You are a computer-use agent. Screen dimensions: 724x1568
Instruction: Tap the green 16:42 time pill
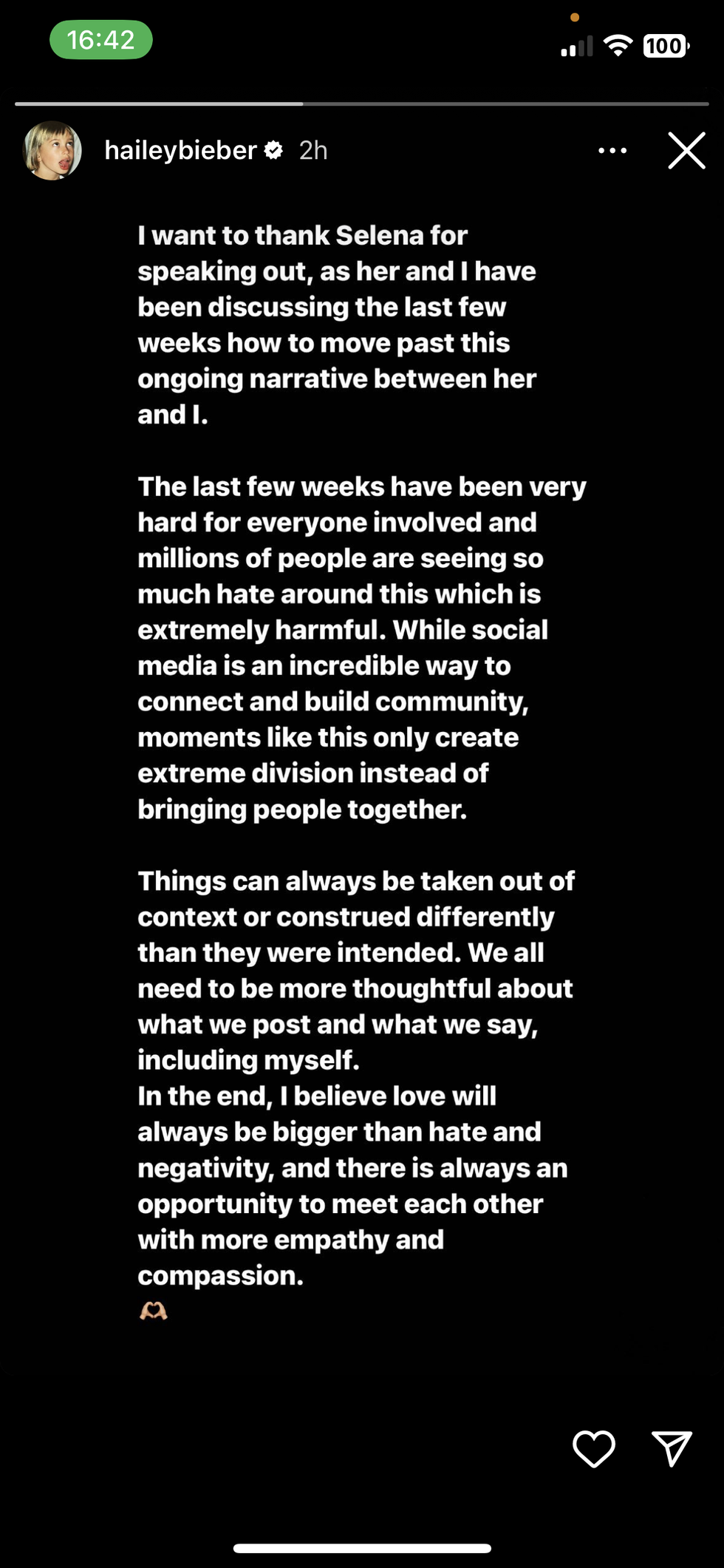100,40
